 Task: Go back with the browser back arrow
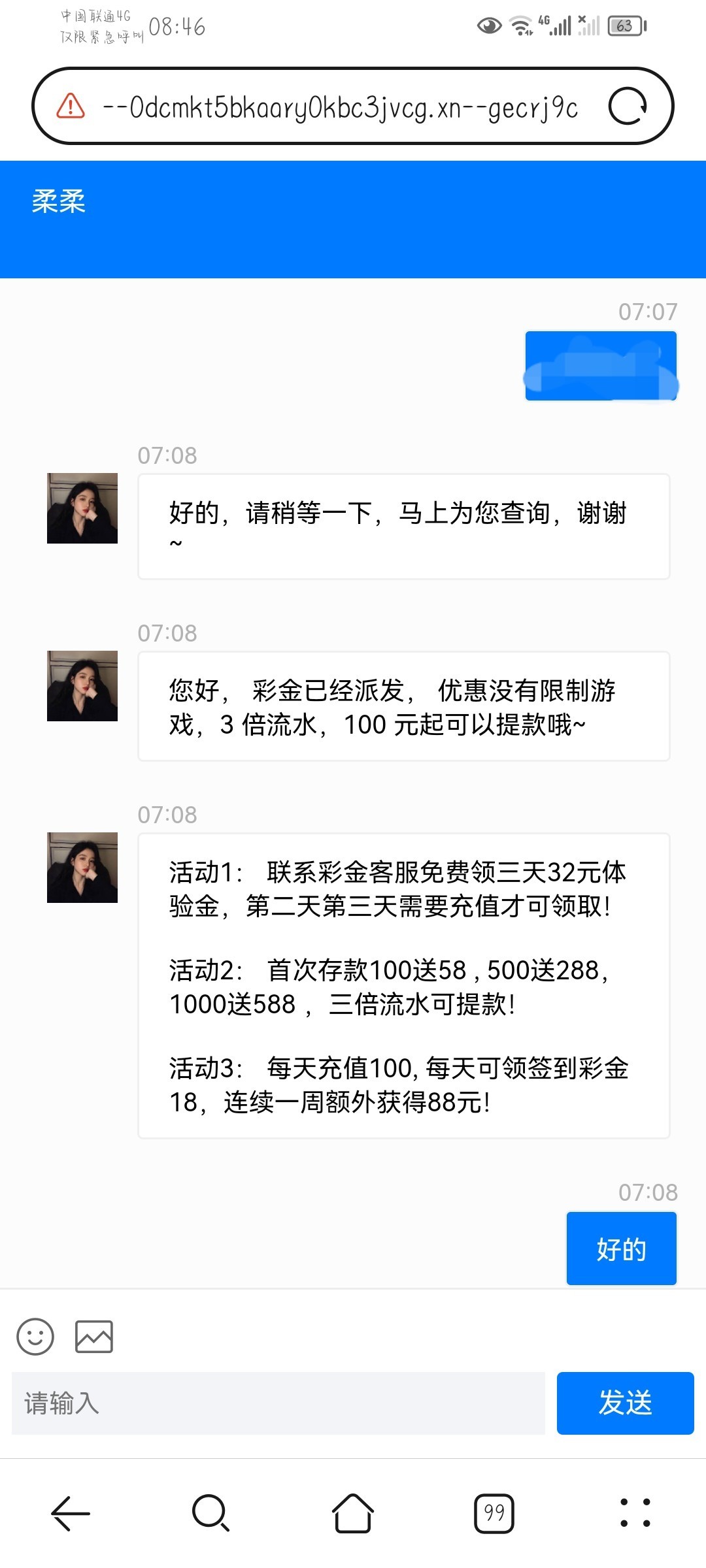tap(71, 1512)
